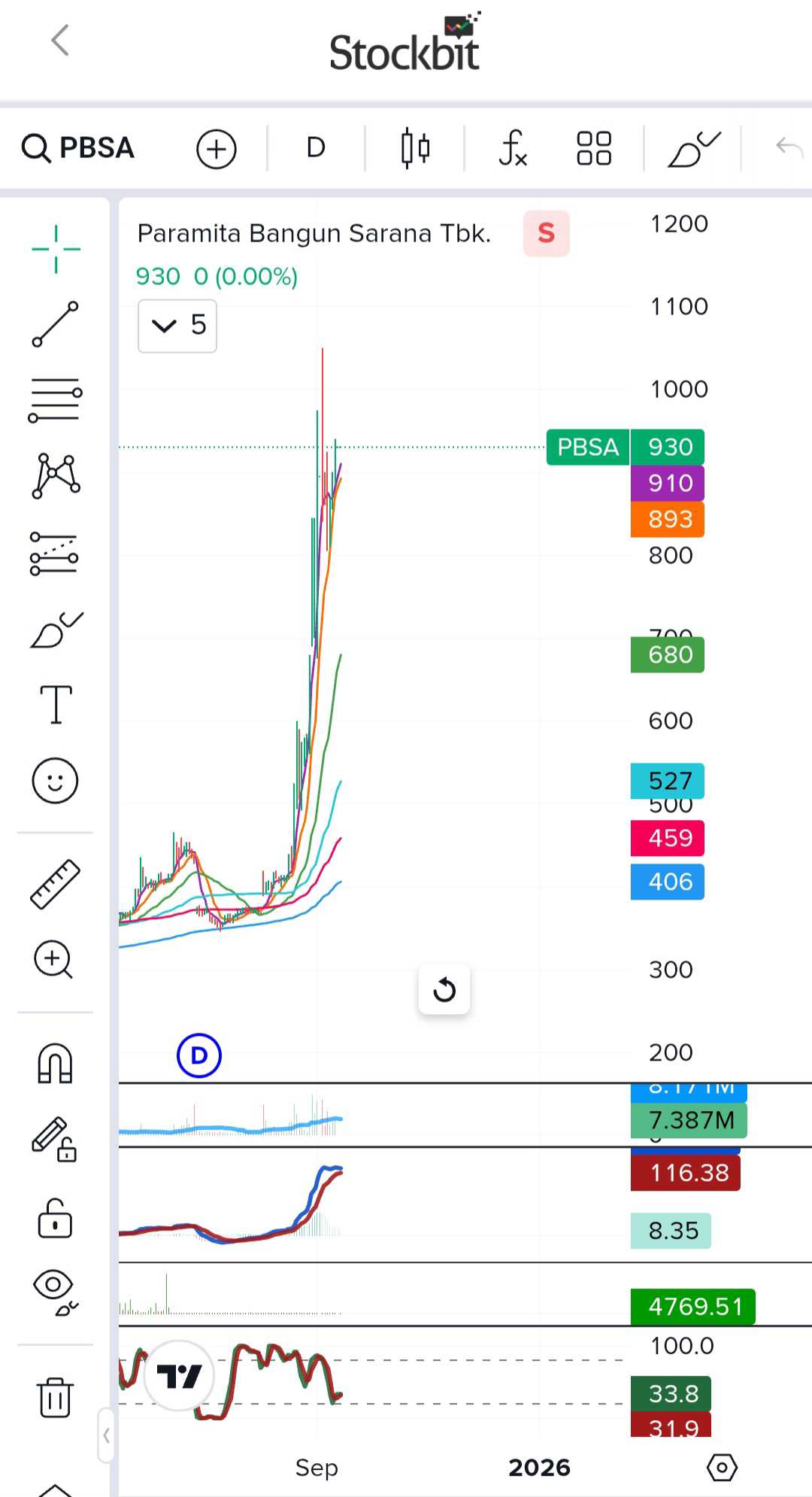Select the crosshair cursor tool

(56, 249)
